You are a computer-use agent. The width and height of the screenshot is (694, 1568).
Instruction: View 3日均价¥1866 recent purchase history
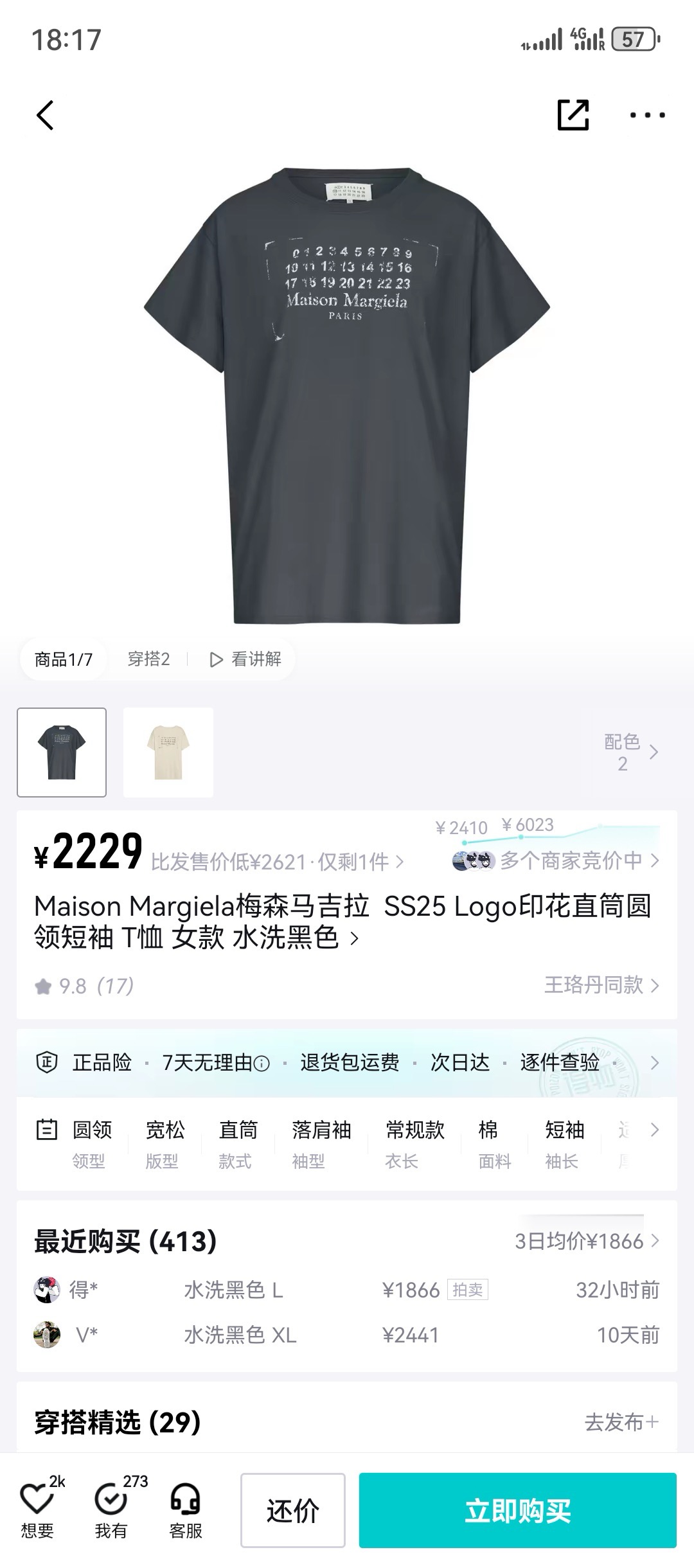click(586, 1241)
